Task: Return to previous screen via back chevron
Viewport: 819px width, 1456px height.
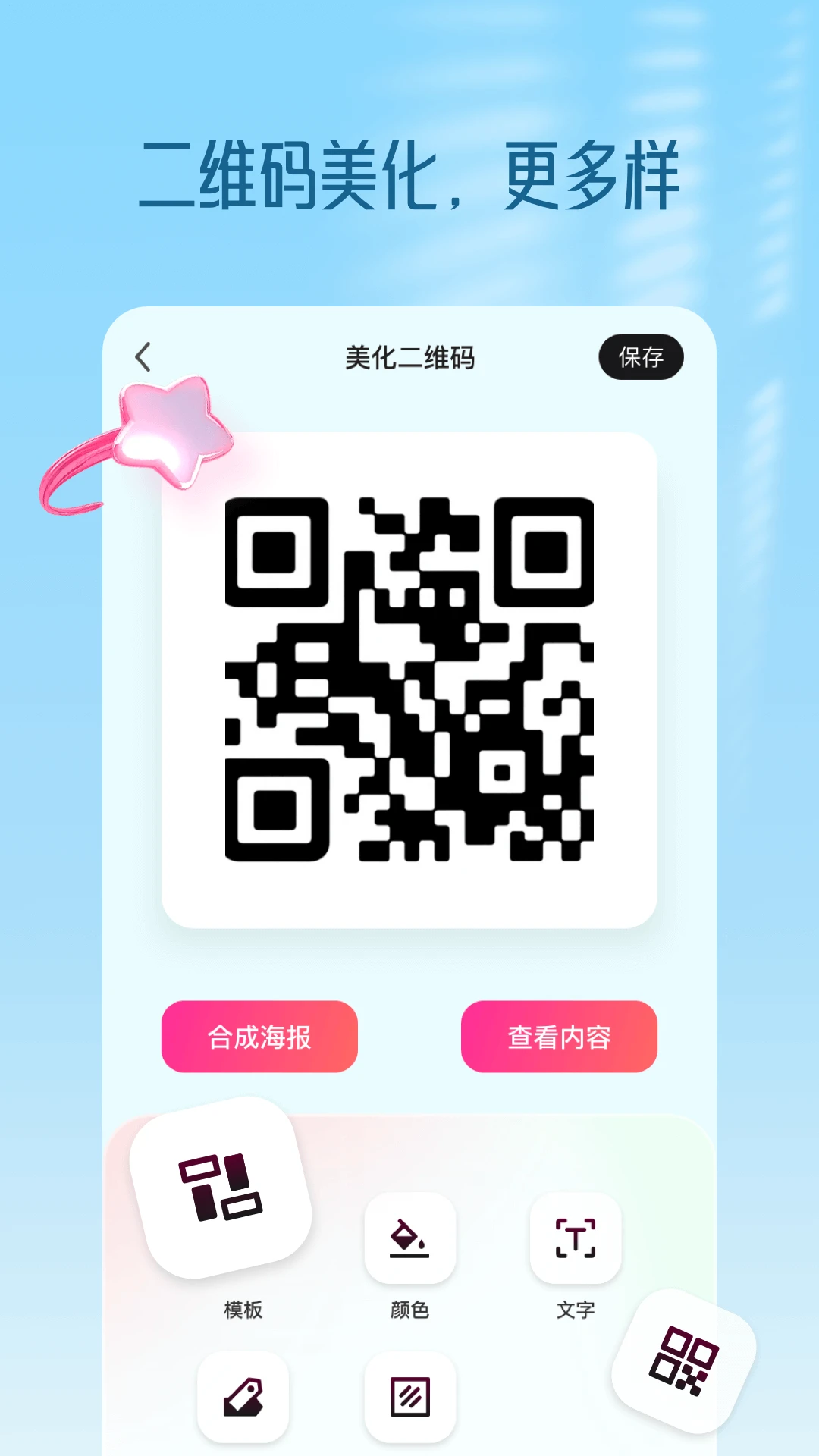Action: click(x=142, y=356)
